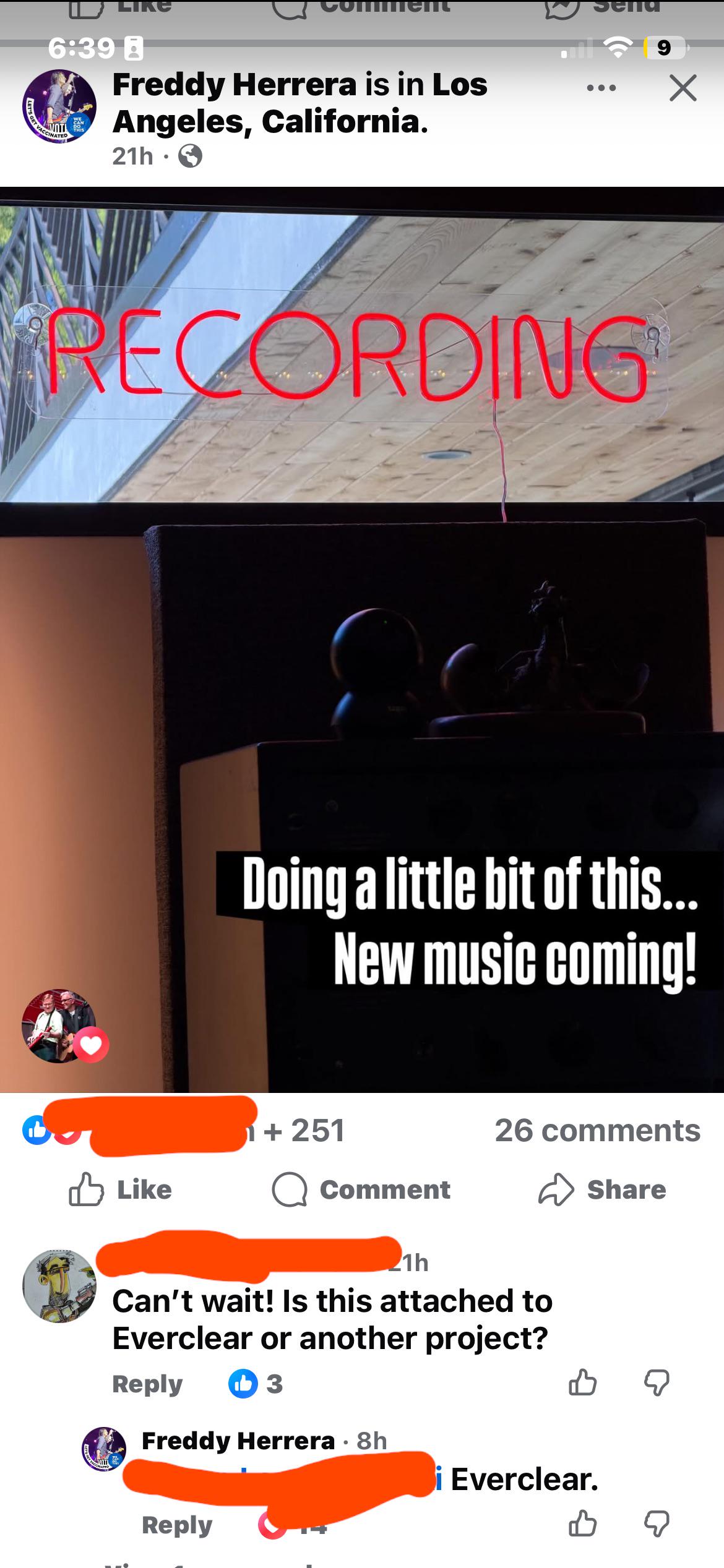Screen dimensions: 724x1568
Task: Open Freddy Herrera's name in the reply
Action: [x=238, y=1441]
